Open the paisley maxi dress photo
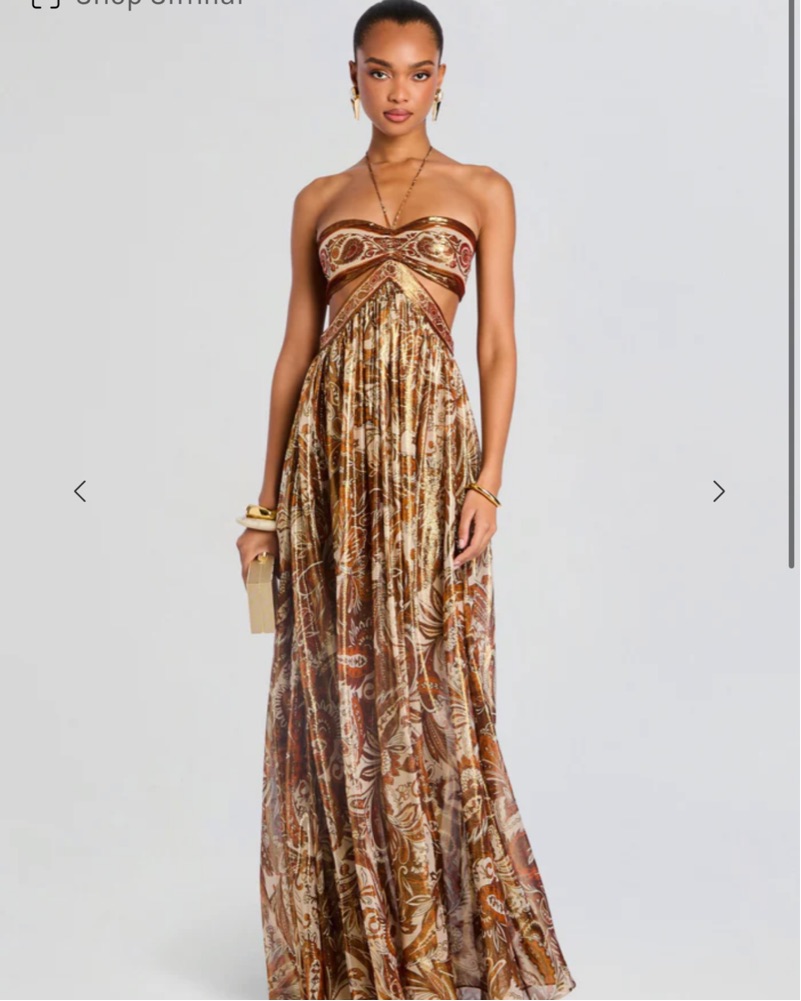The height and width of the screenshot is (1001, 801). 400,600
